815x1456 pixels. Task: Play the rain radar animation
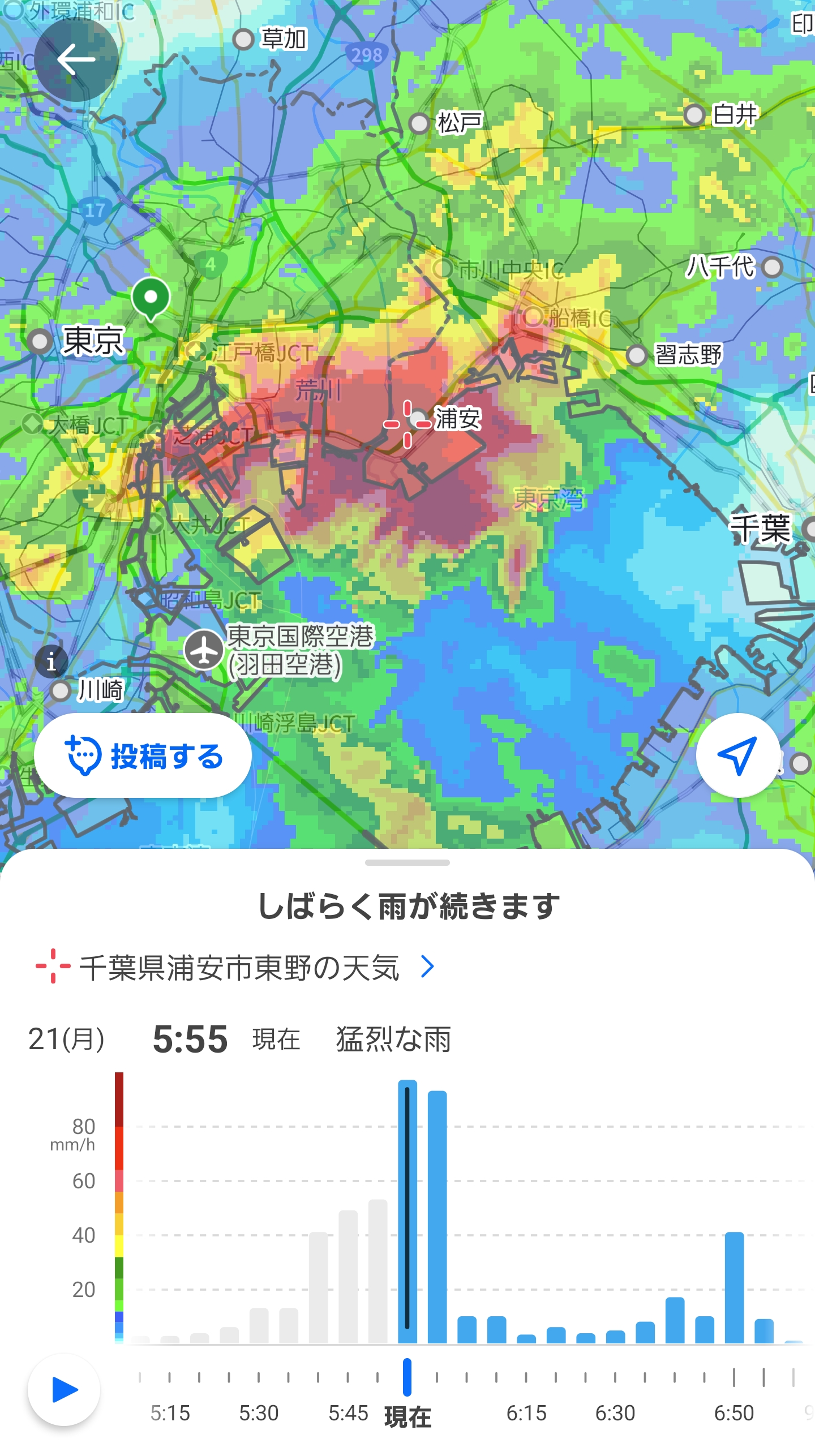tap(64, 1390)
